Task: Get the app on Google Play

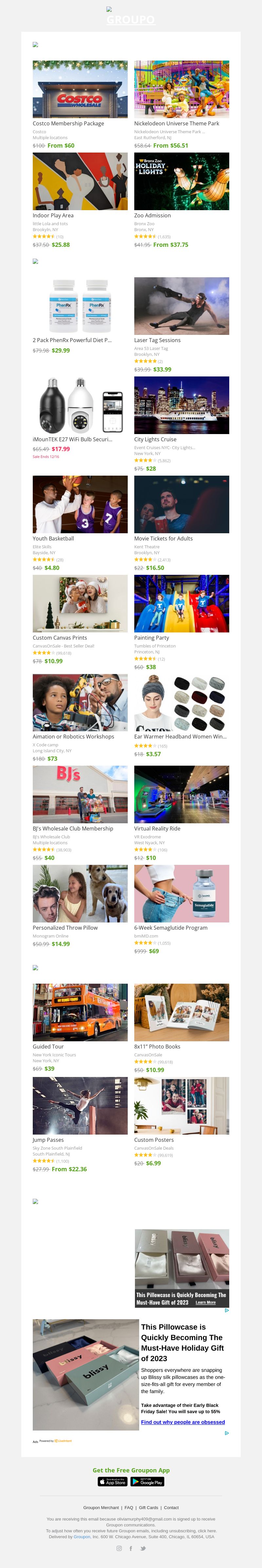Action: pos(147,1482)
